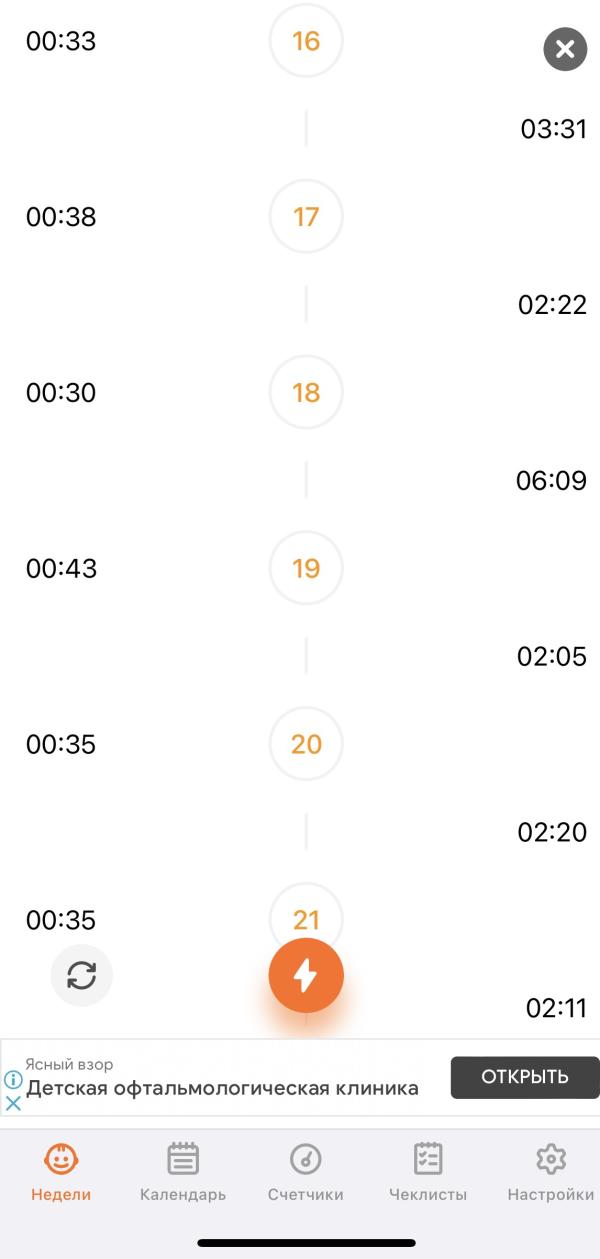This screenshot has height=1259, width=600.
Task: Tap the refresh arrows button
Action: [82, 975]
